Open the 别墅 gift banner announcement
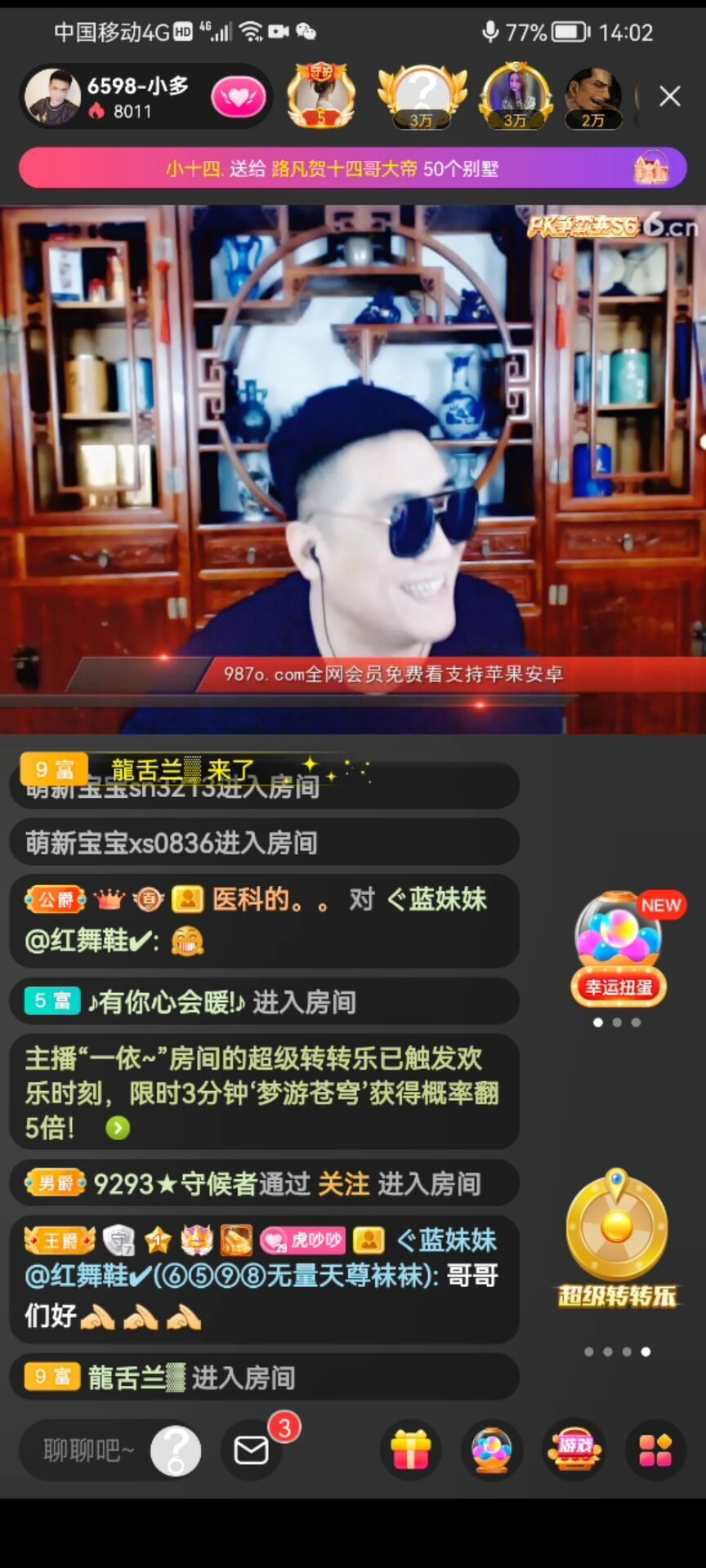This screenshot has height=1568, width=706. coord(352,169)
